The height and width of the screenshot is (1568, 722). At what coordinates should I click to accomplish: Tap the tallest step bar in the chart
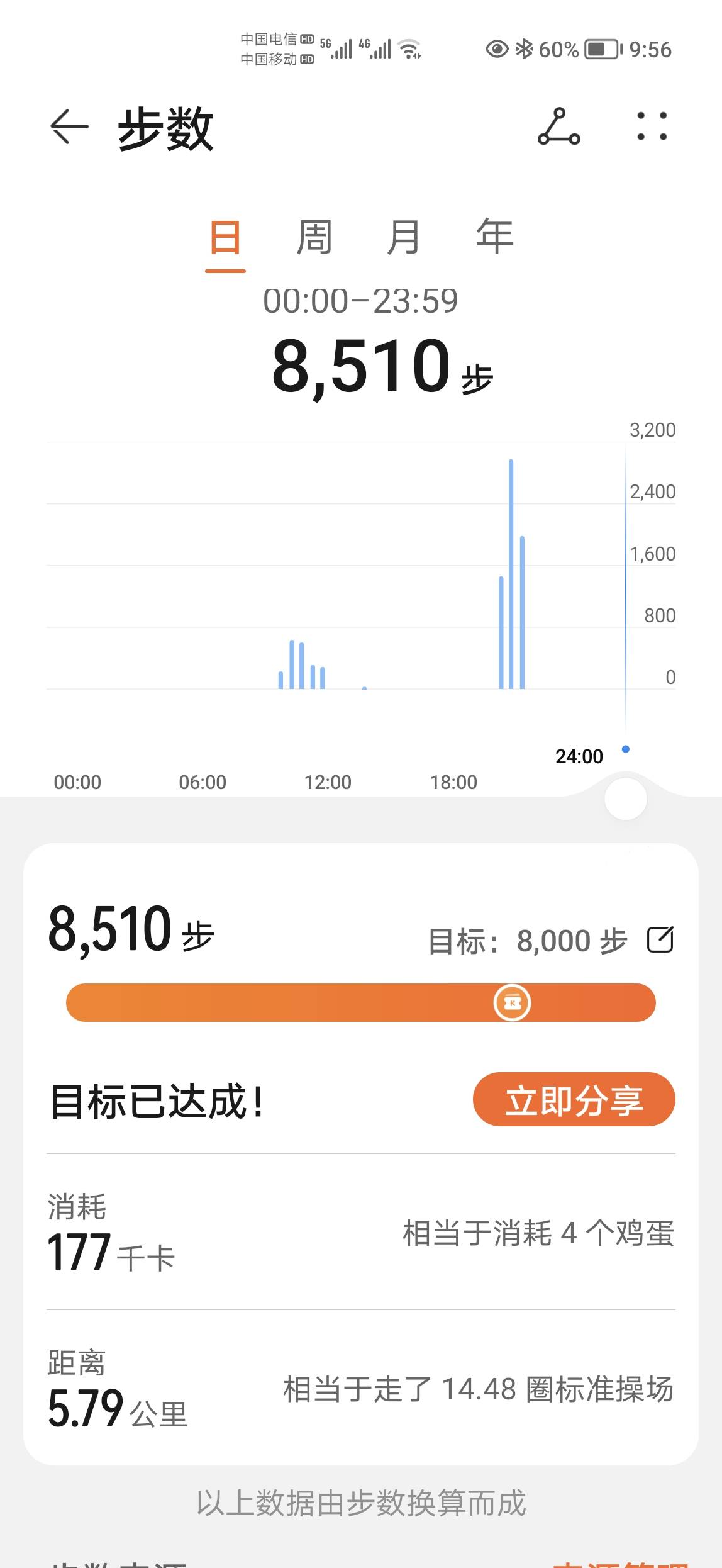(511, 573)
